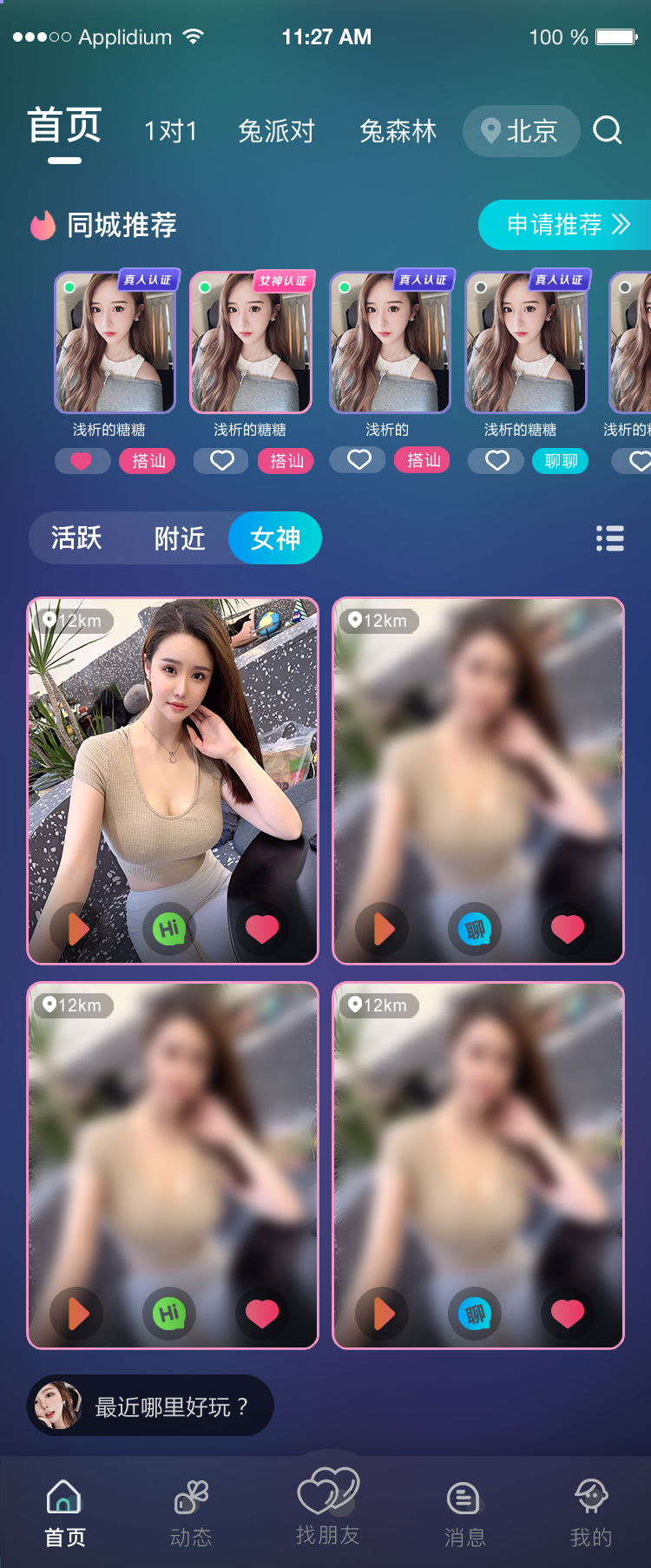Show 附近 users
651x1568 pixels.
(x=180, y=538)
